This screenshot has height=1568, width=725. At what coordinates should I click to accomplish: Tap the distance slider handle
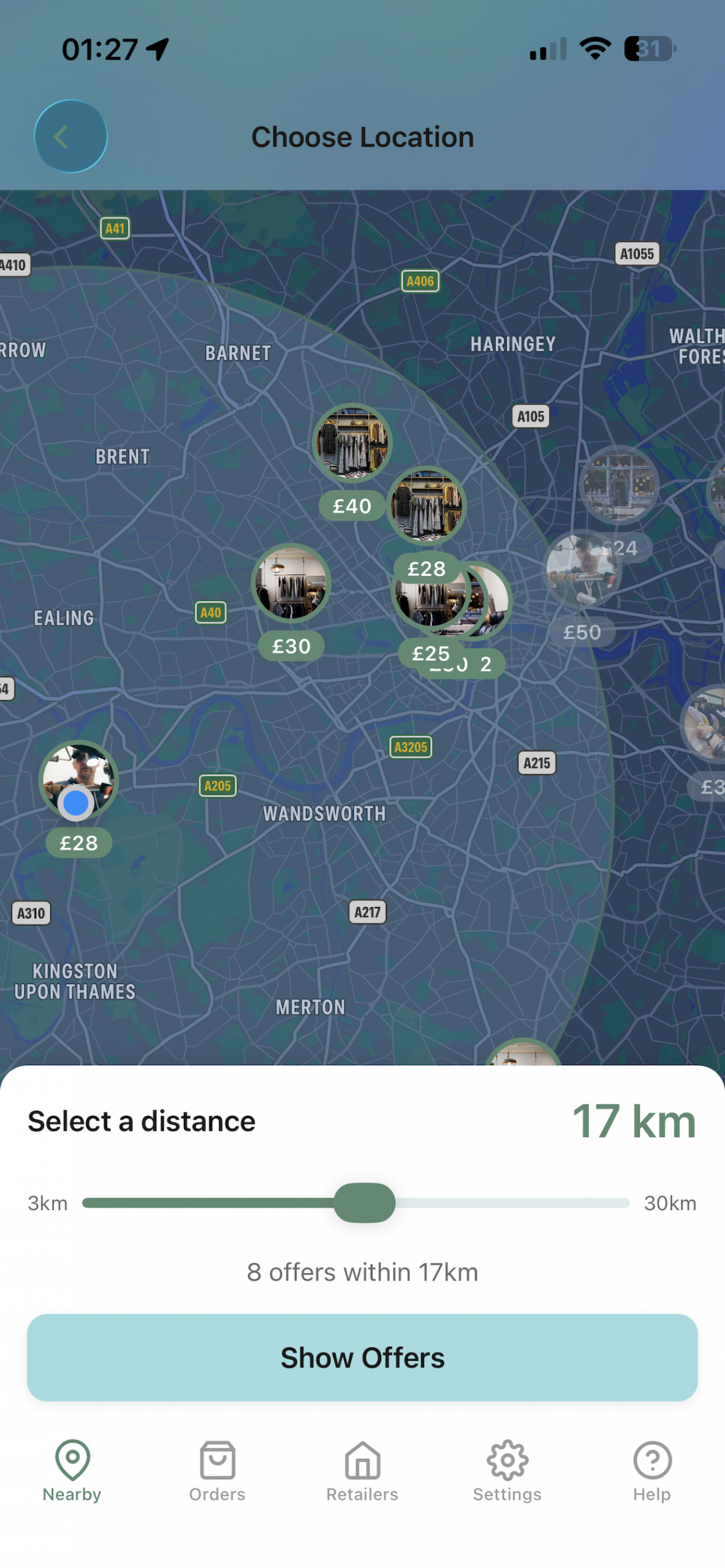pyautogui.click(x=364, y=1202)
